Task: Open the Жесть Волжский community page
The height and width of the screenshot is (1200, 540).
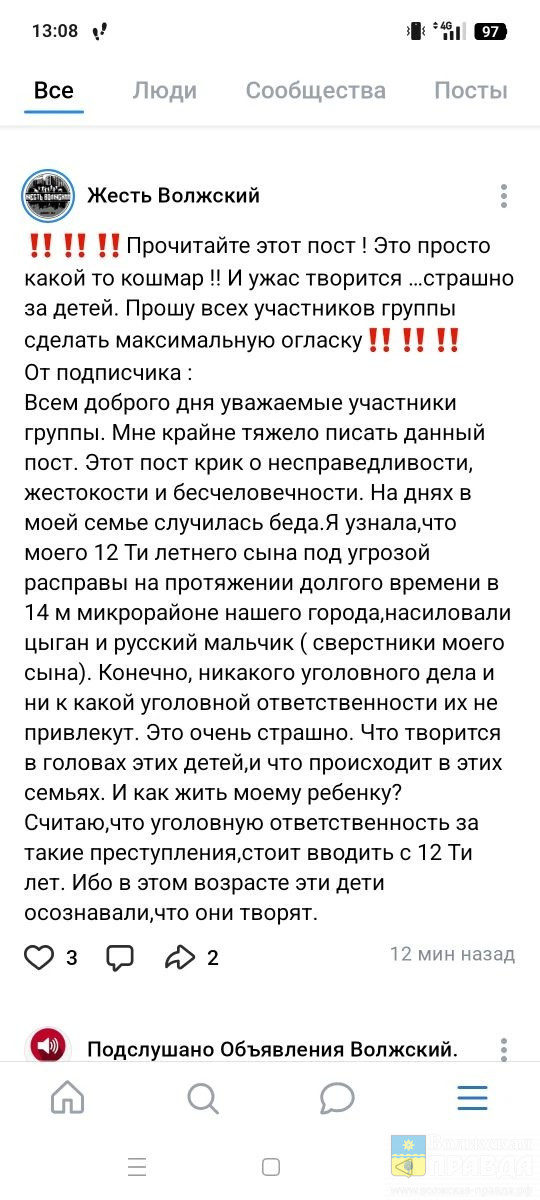Action: click(173, 195)
